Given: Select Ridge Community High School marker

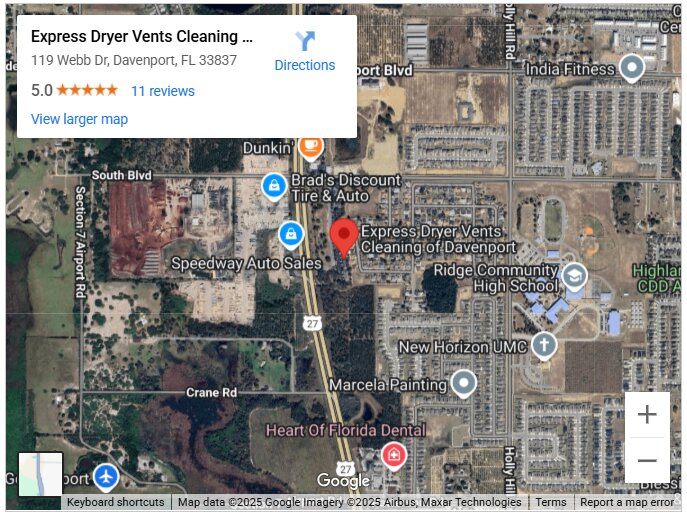Looking at the screenshot, I should 574,275.
